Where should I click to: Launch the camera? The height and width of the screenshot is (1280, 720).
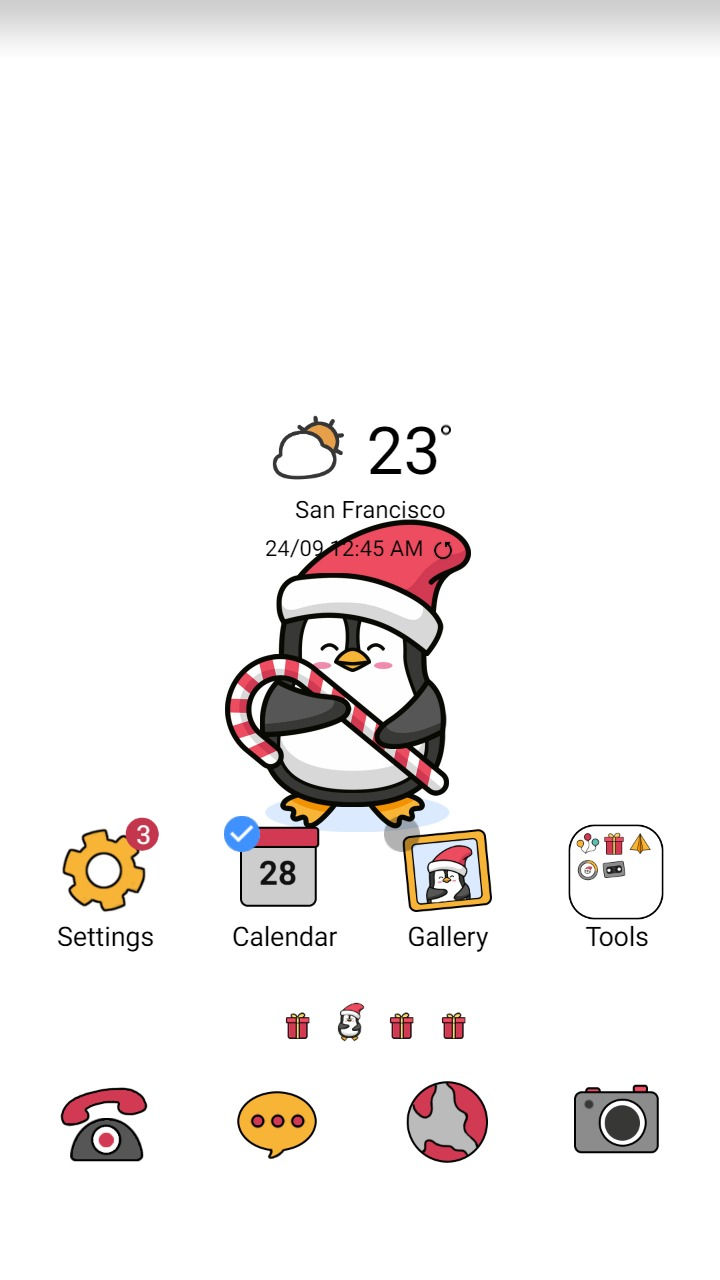616,1122
